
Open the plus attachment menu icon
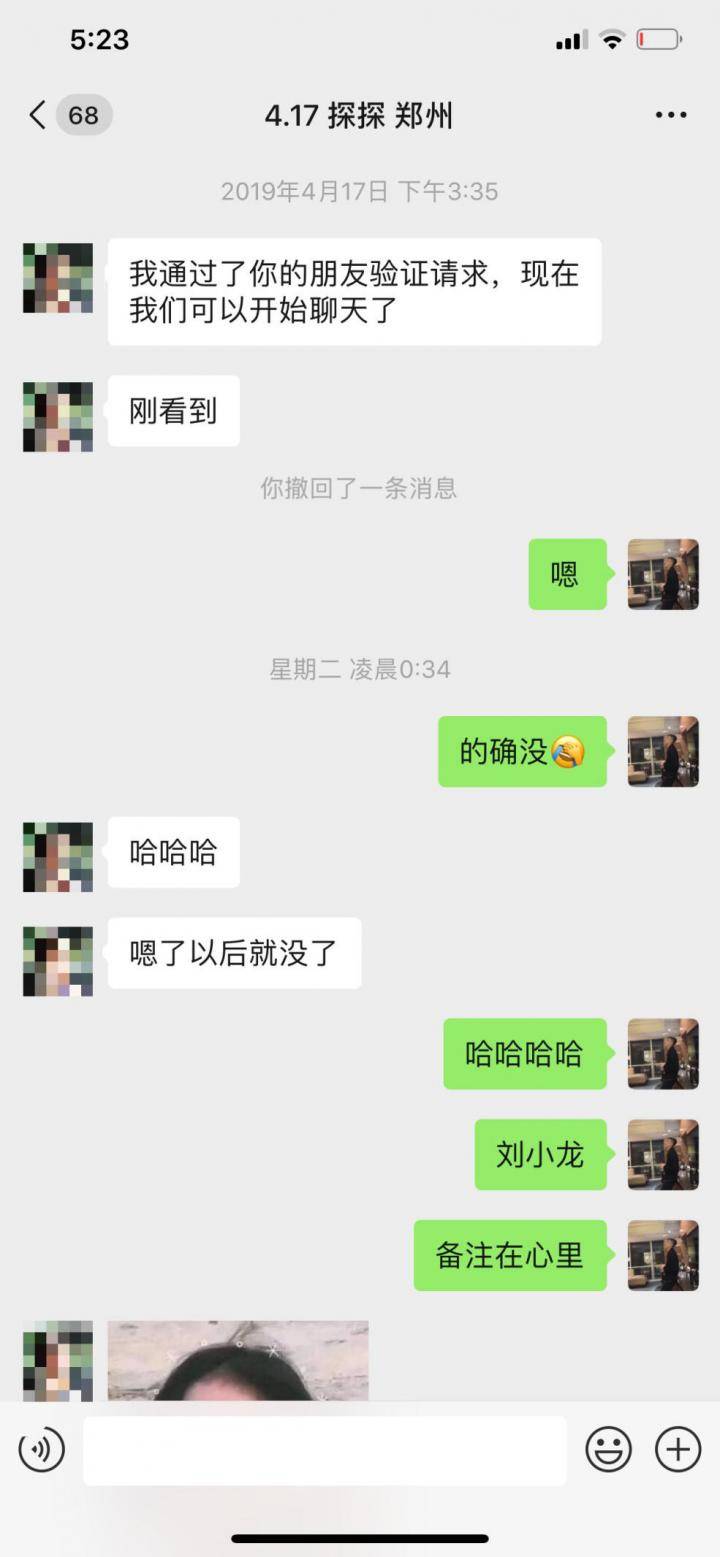coord(678,1448)
